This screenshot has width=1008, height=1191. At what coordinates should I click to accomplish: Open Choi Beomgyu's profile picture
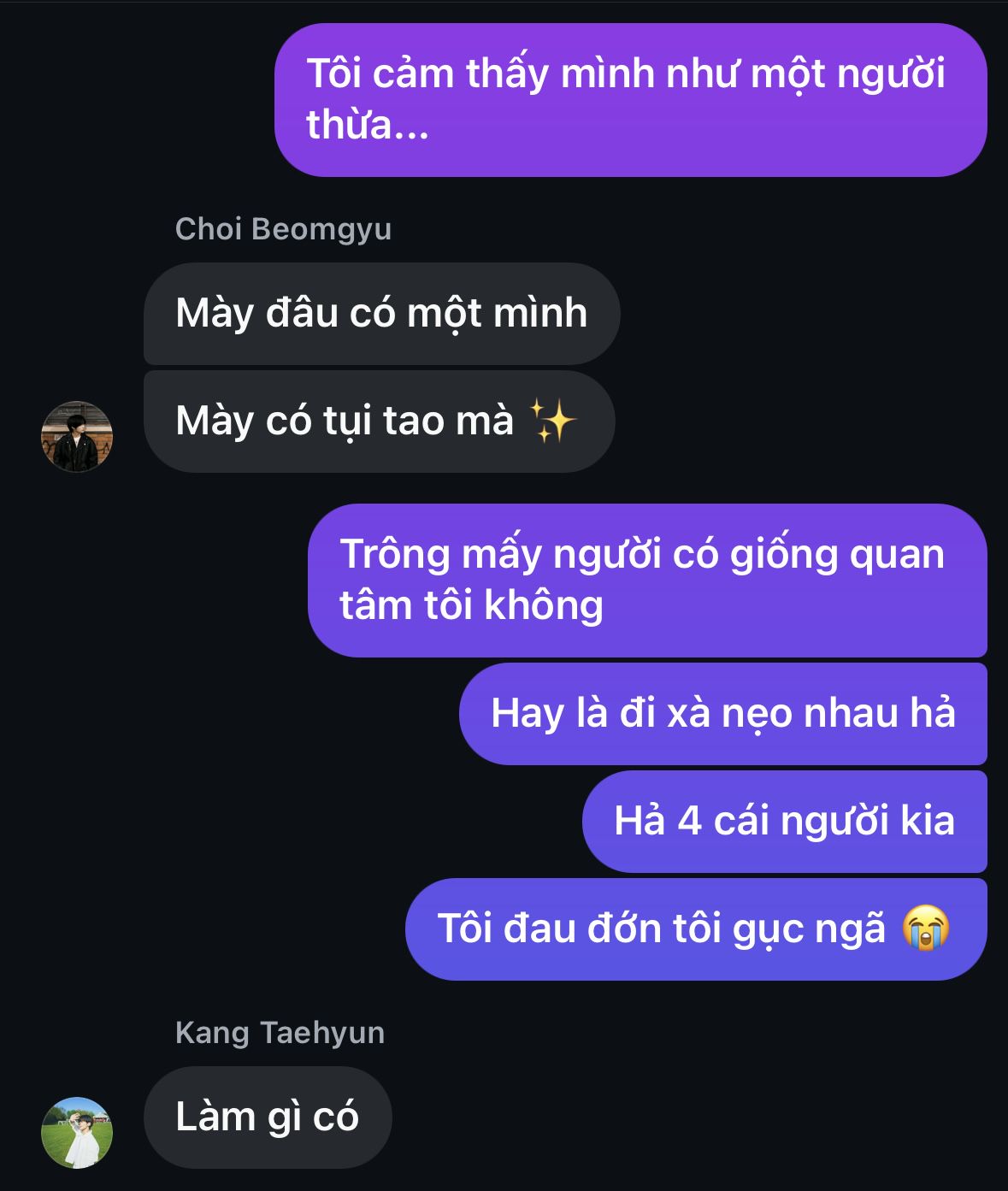click(x=77, y=436)
